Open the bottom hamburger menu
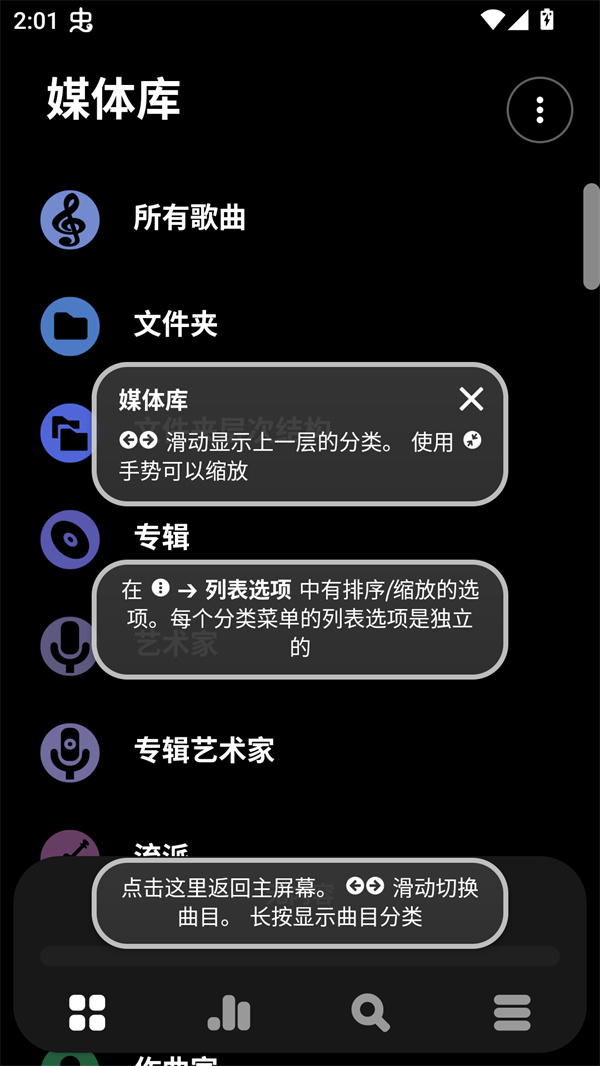 coord(512,1012)
